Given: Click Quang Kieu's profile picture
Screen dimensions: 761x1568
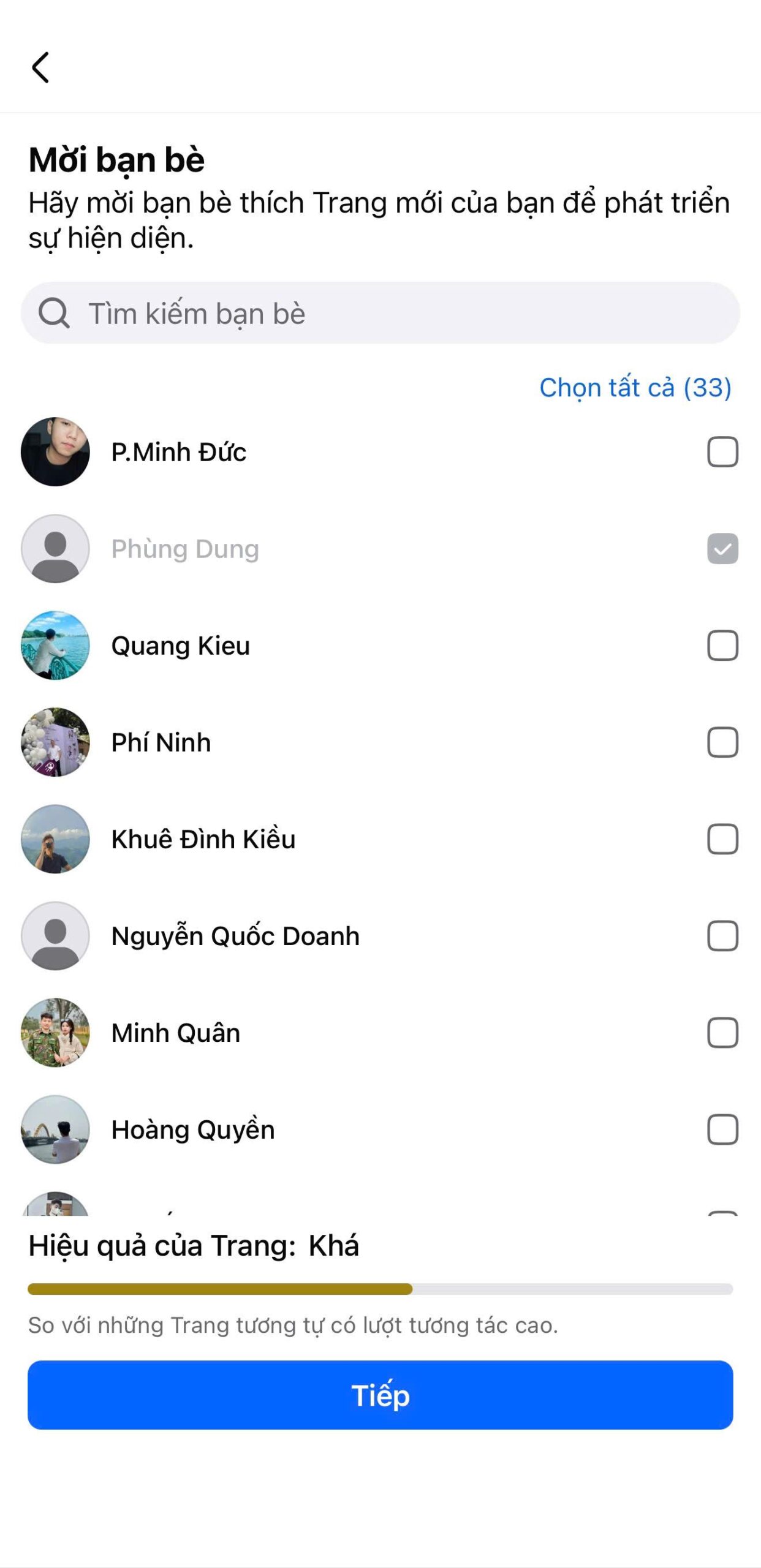Looking at the screenshot, I should 55,646.
